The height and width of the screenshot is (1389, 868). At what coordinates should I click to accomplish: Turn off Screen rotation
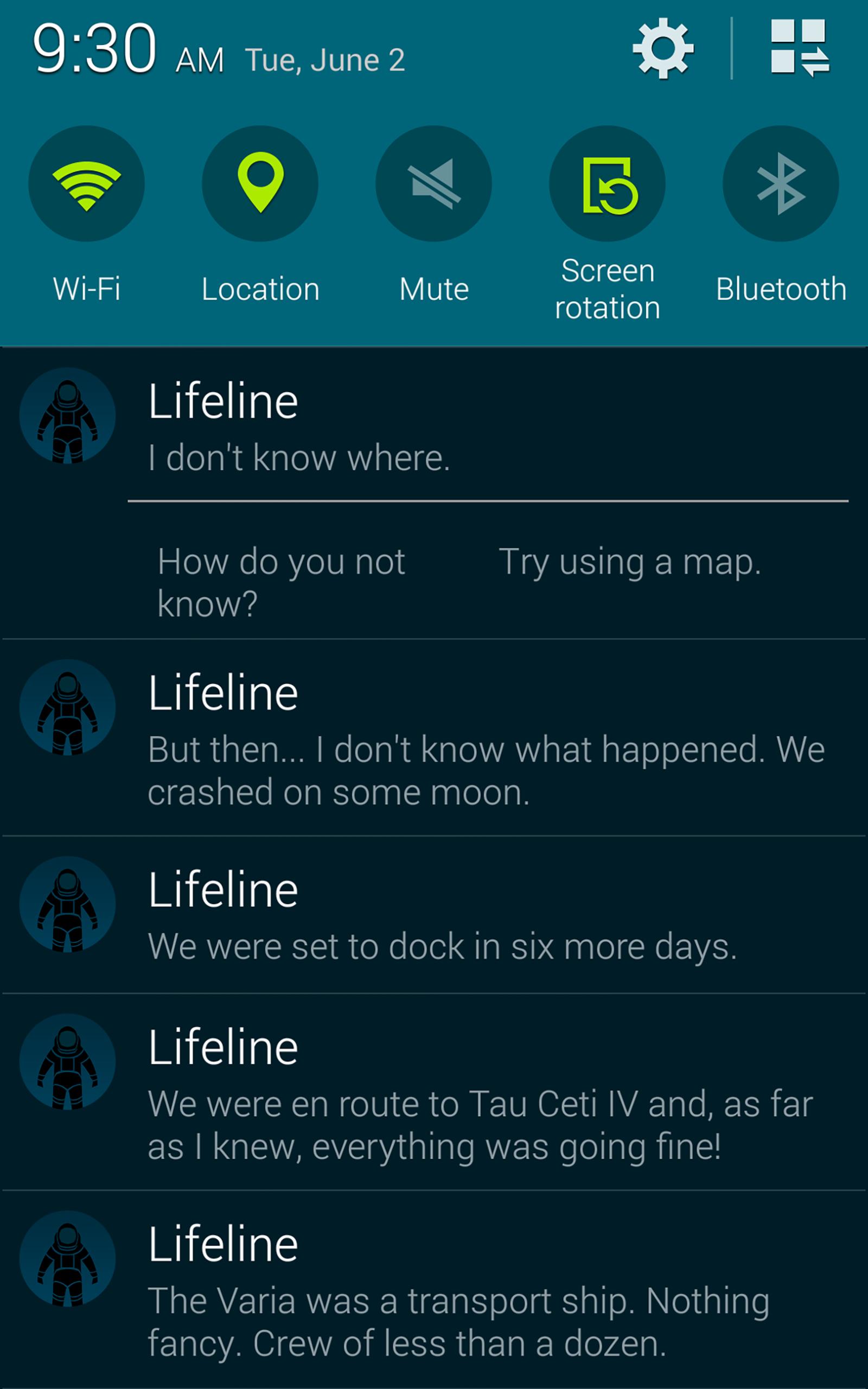[608, 184]
